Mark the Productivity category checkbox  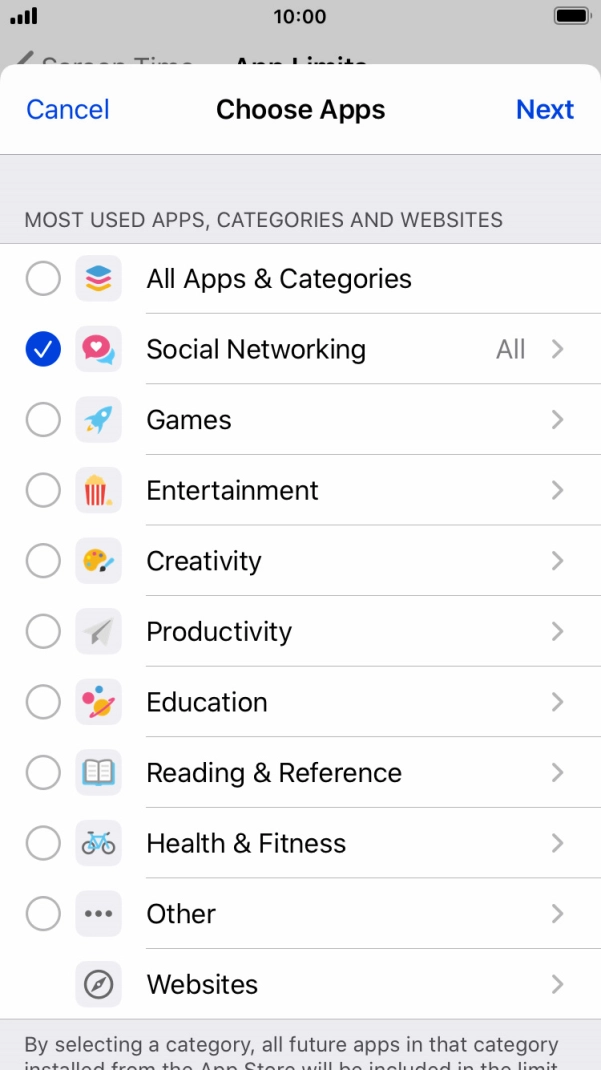click(43, 632)
